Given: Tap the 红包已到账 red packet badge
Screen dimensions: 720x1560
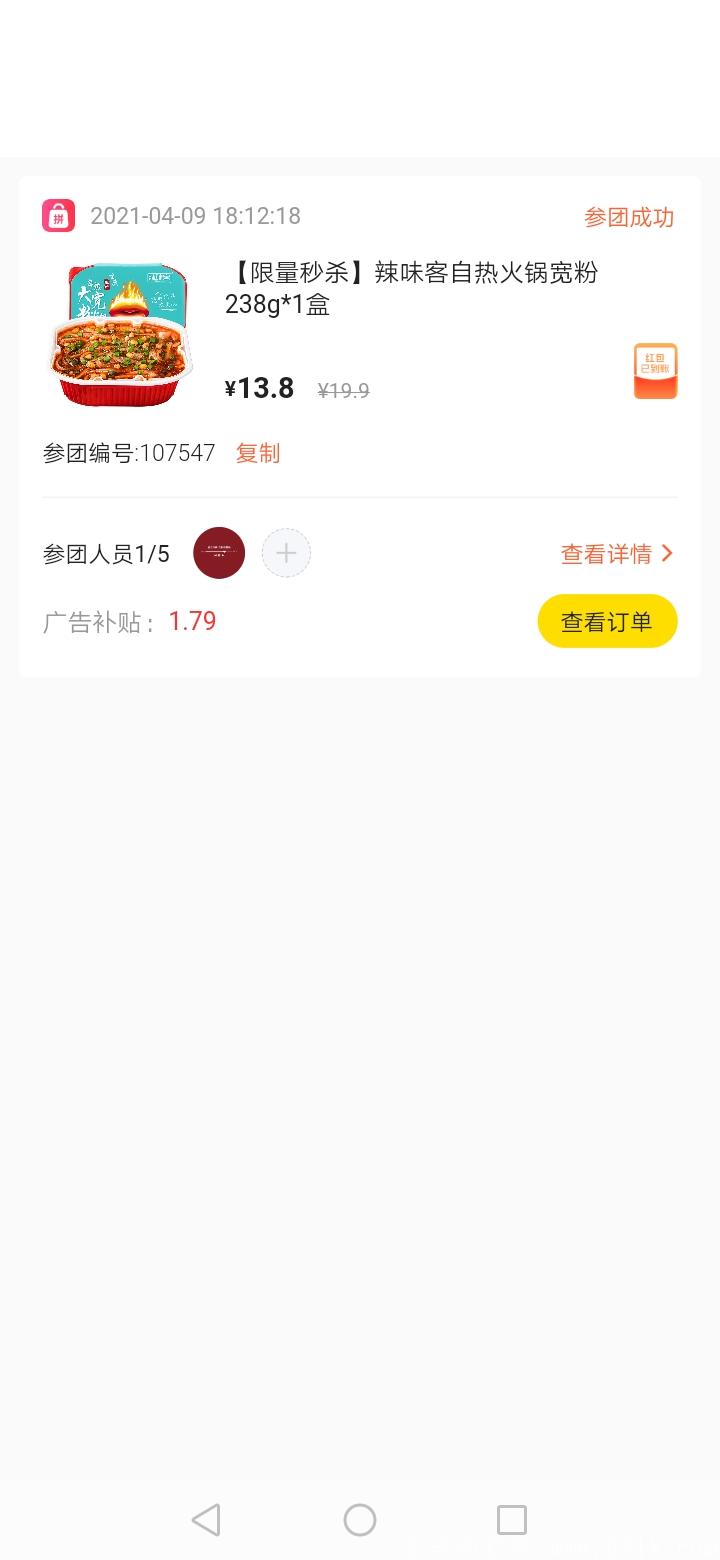Looking at the screenshot, I should (x=655, y=370).
